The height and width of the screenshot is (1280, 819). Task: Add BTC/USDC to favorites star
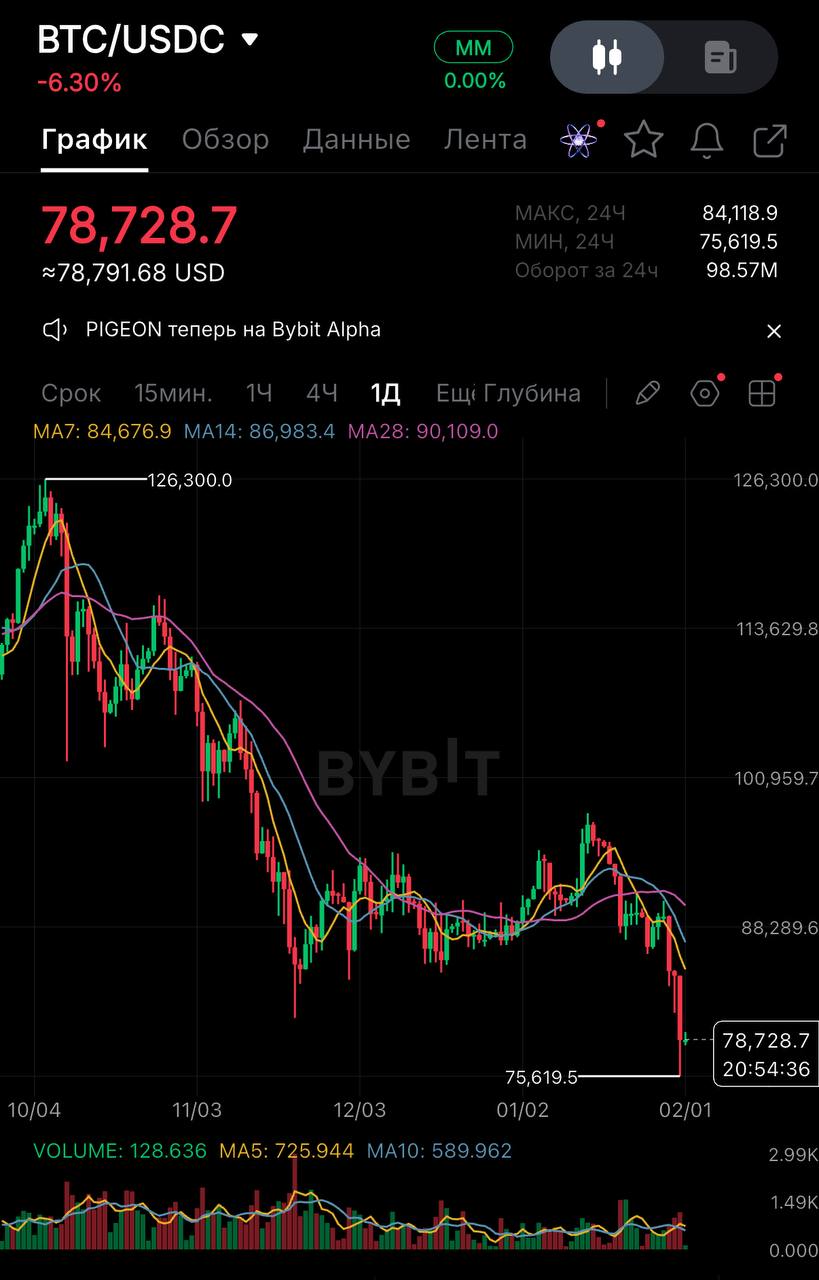[x=643, y=140]
